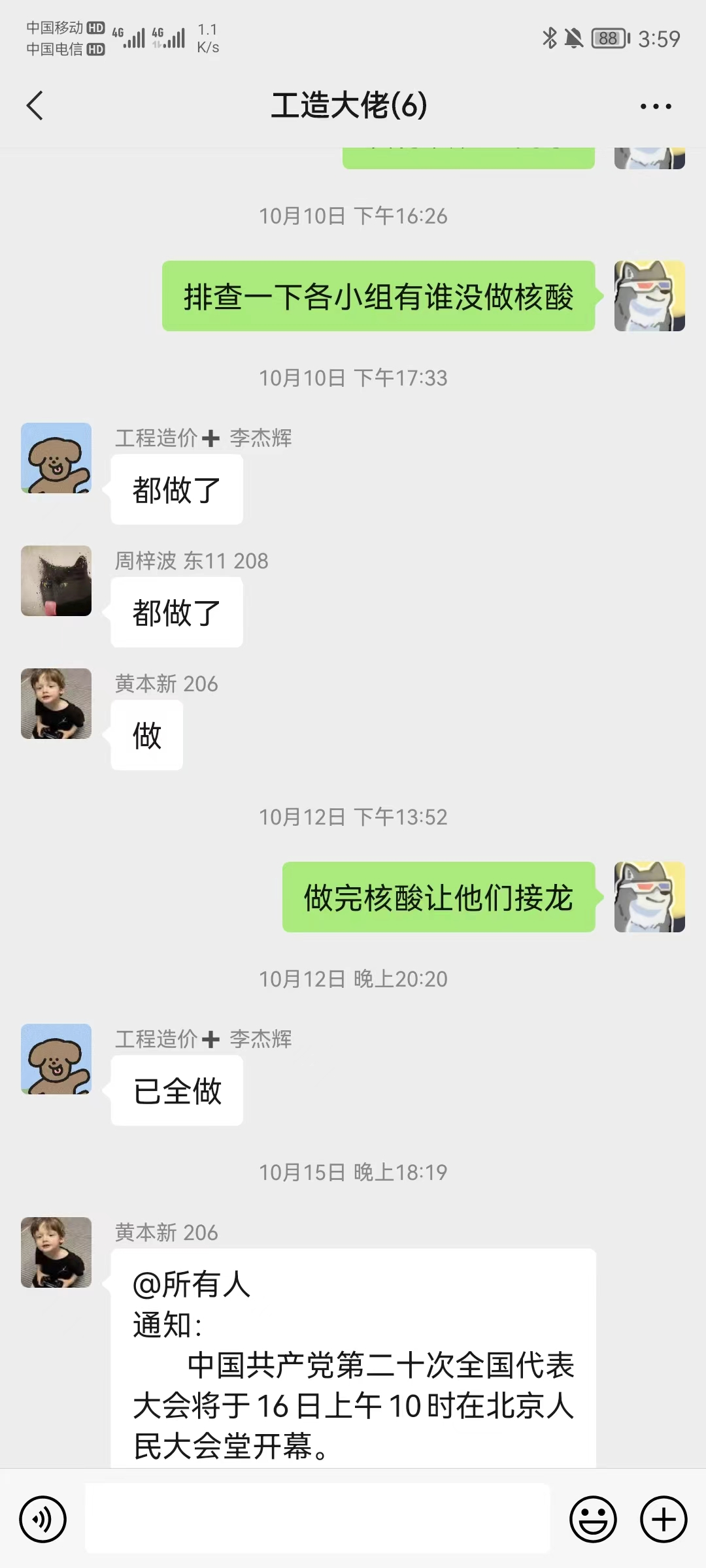The width and height of the screenshot is (706, 1568).
Task: Open 周梓波's black cat avatar profile
Action: (56, 581)
